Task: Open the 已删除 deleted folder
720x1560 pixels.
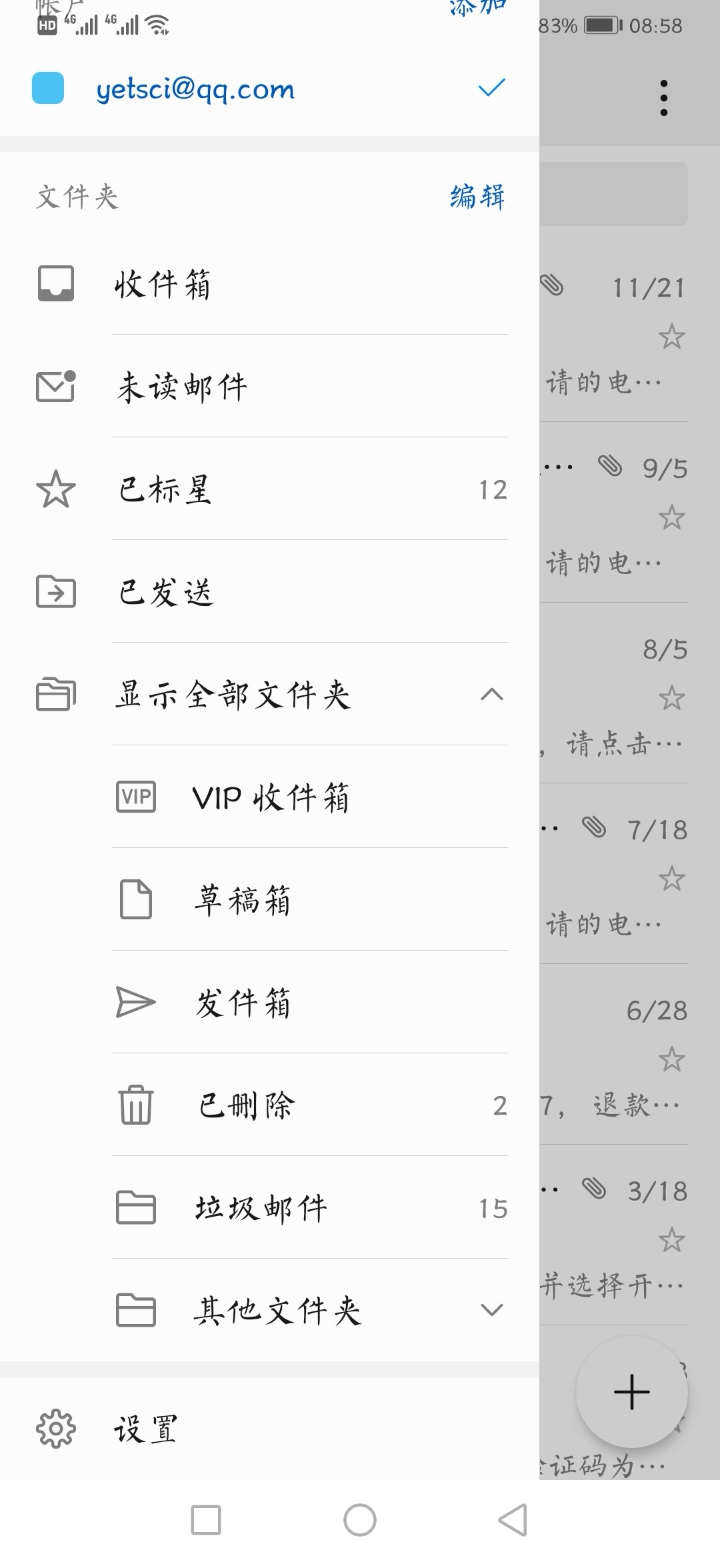Action: 246,1106
